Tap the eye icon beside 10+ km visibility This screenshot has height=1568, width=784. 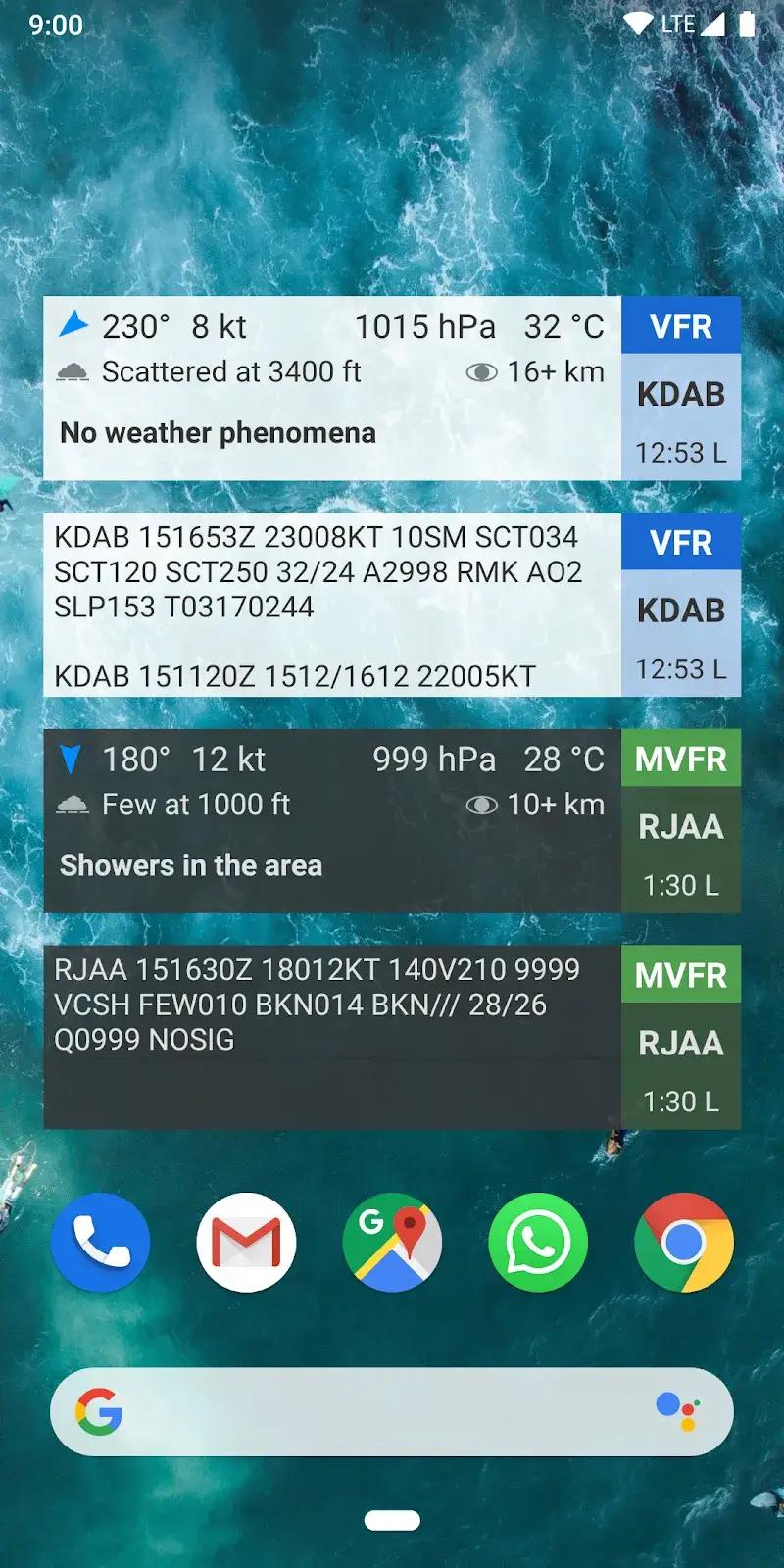(x=481, y=804)
